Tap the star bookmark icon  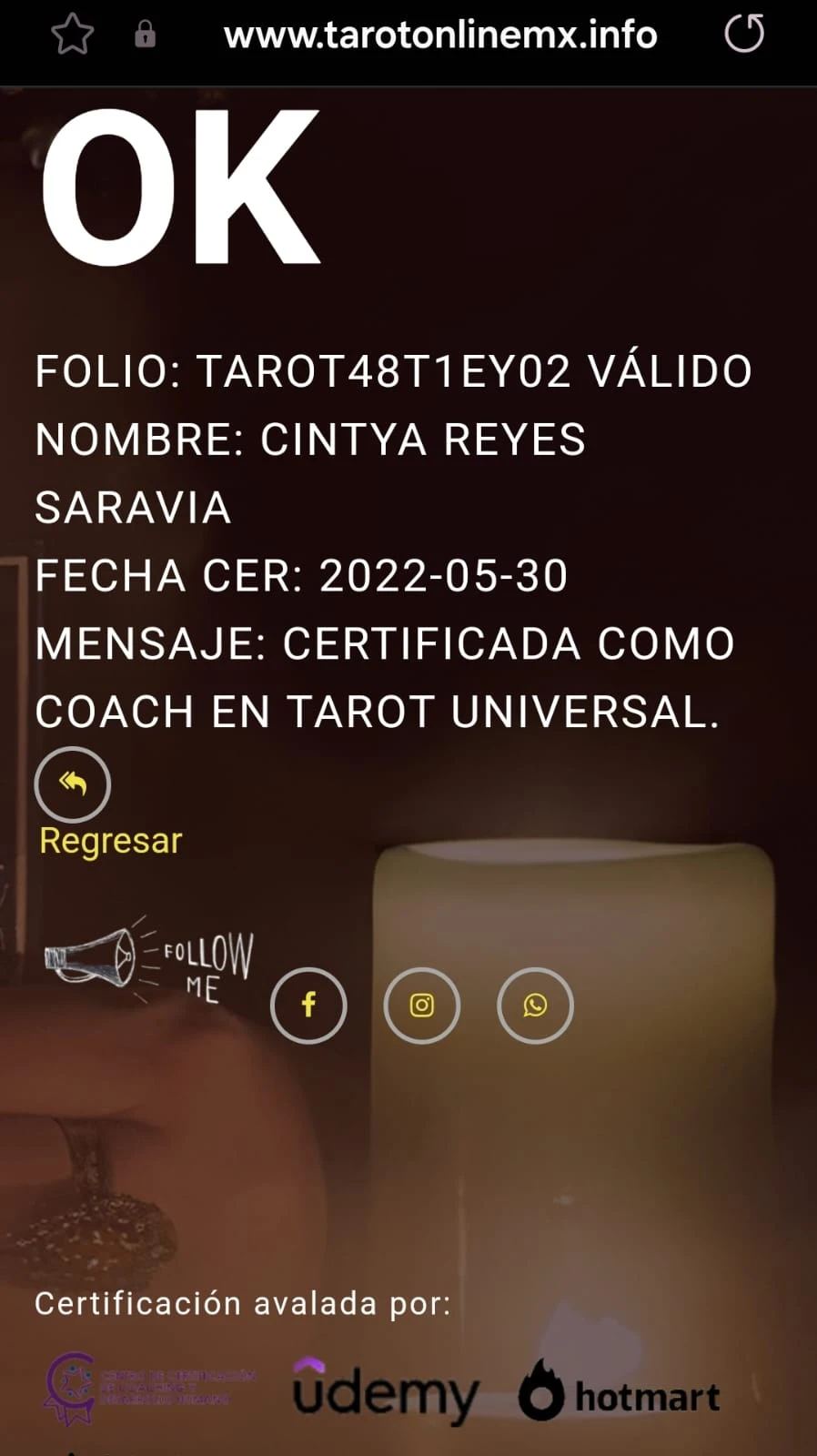pos(72,35)
